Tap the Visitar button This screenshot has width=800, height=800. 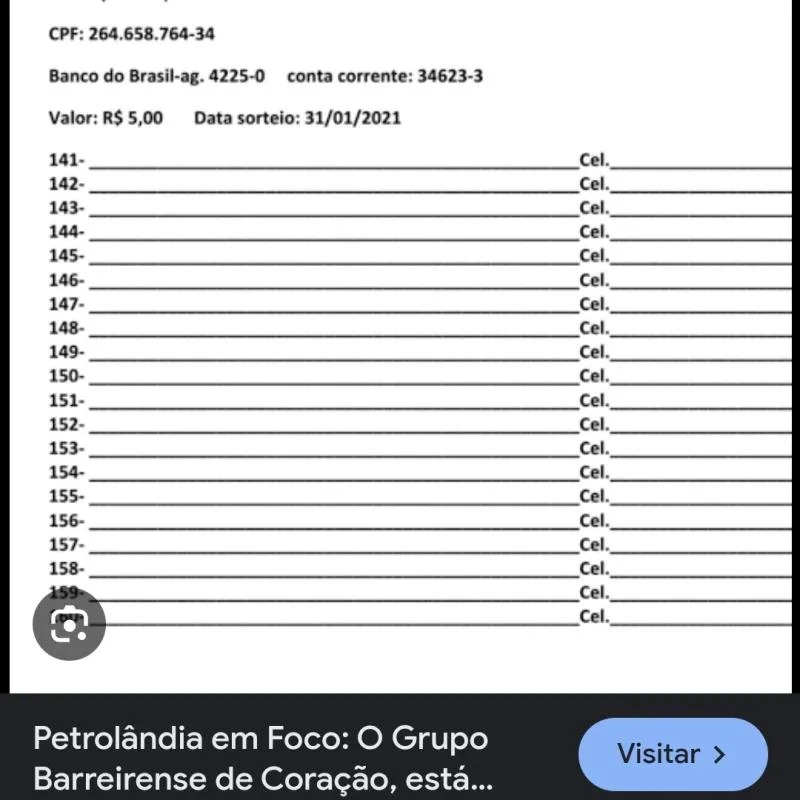(672, 754)
